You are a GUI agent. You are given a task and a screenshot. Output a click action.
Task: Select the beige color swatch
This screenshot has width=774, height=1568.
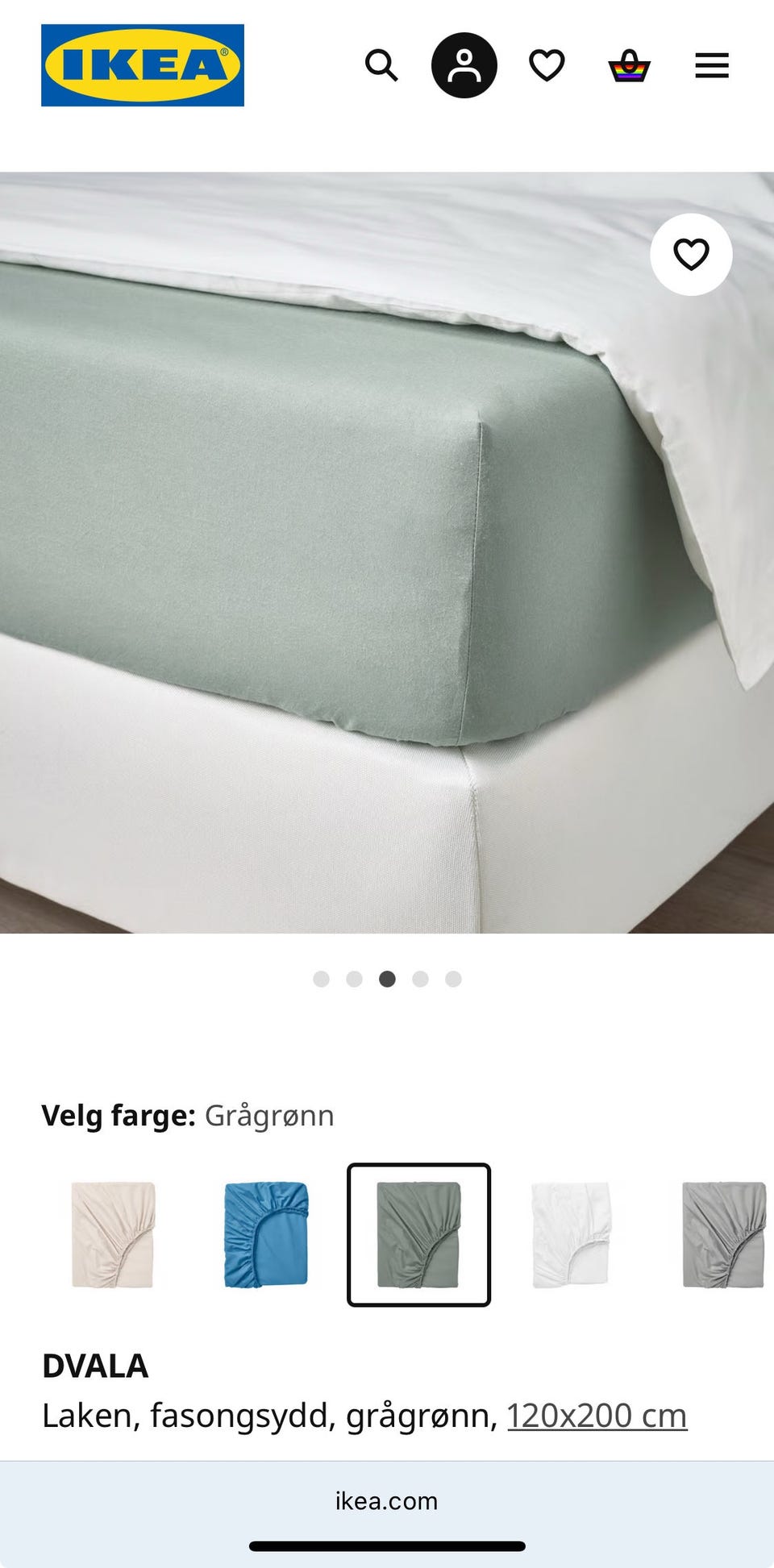[x=113, y=1234]
